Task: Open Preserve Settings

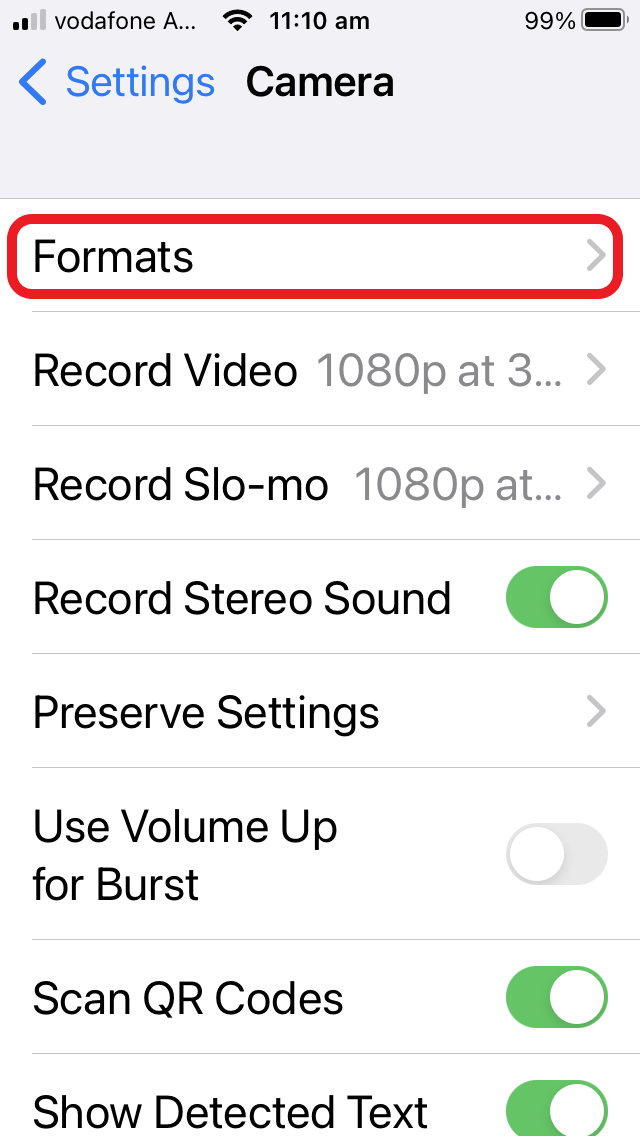Action: click(320, 712)
